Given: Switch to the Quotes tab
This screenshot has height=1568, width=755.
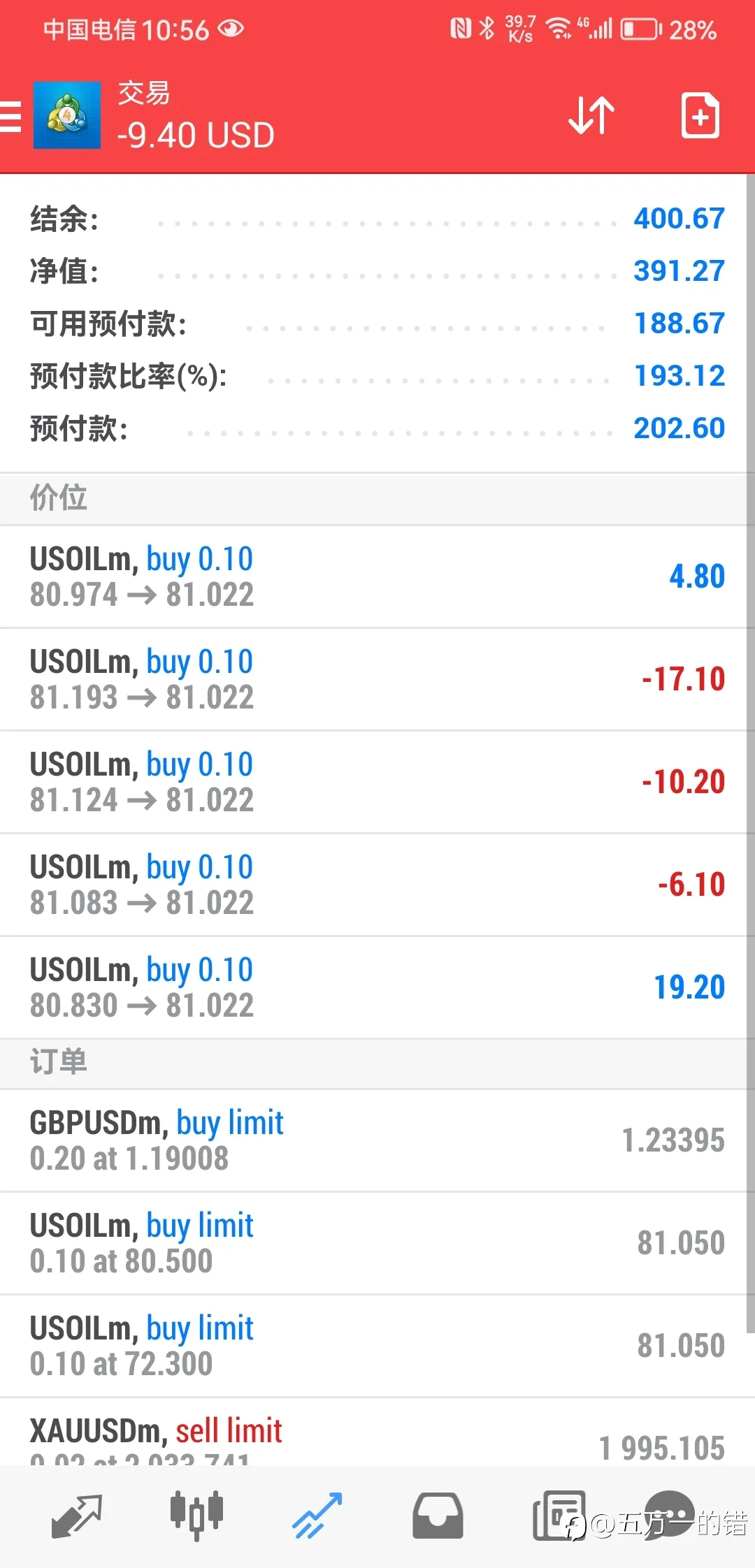Looking at the screenshot, I should pyautogui.click(x=77, y=1516).
